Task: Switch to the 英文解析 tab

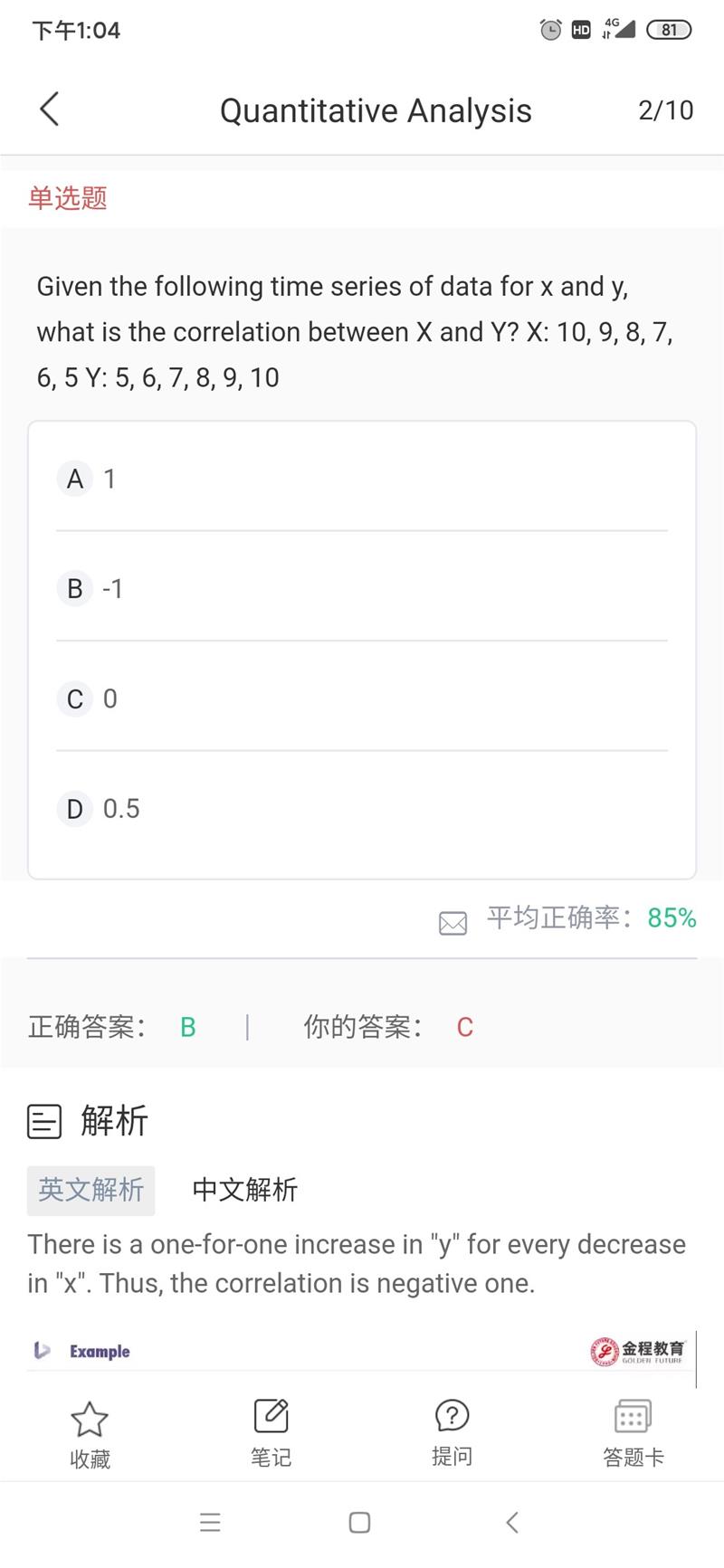Action: click(90, 1190)
